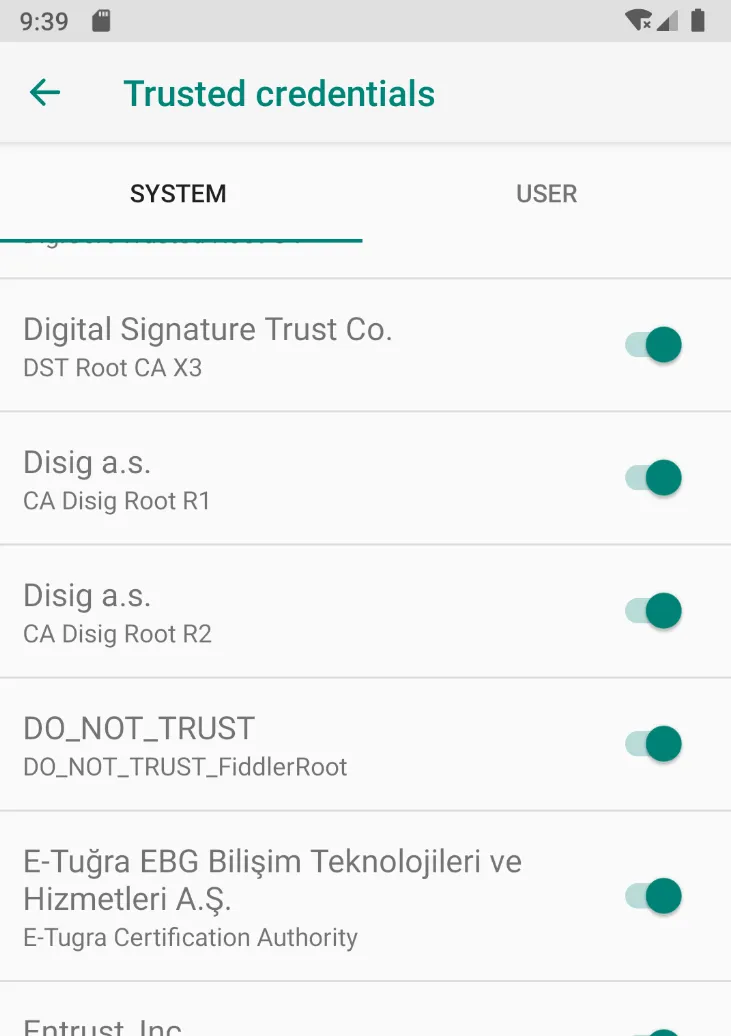Go back from Trusted credentials
This screenshot has height=1036, width=731.
pos(45,93)
